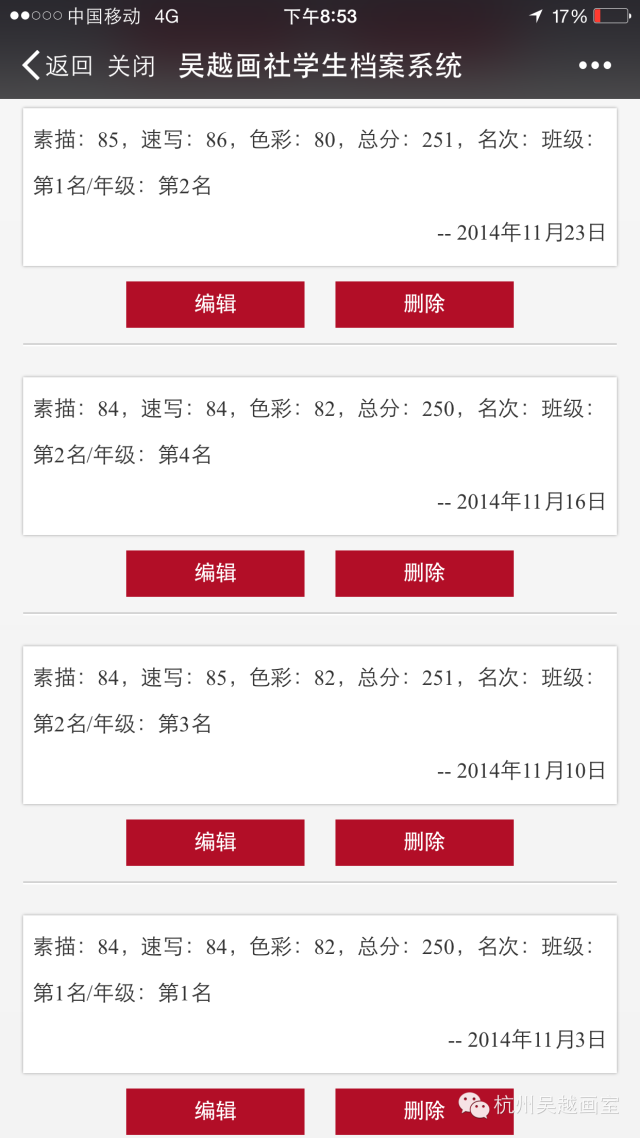Image resolution: width=640 pixels, height=1138 pixels.
Task: Open the three-dot overflow menu
Action: (x=595, y=65)
